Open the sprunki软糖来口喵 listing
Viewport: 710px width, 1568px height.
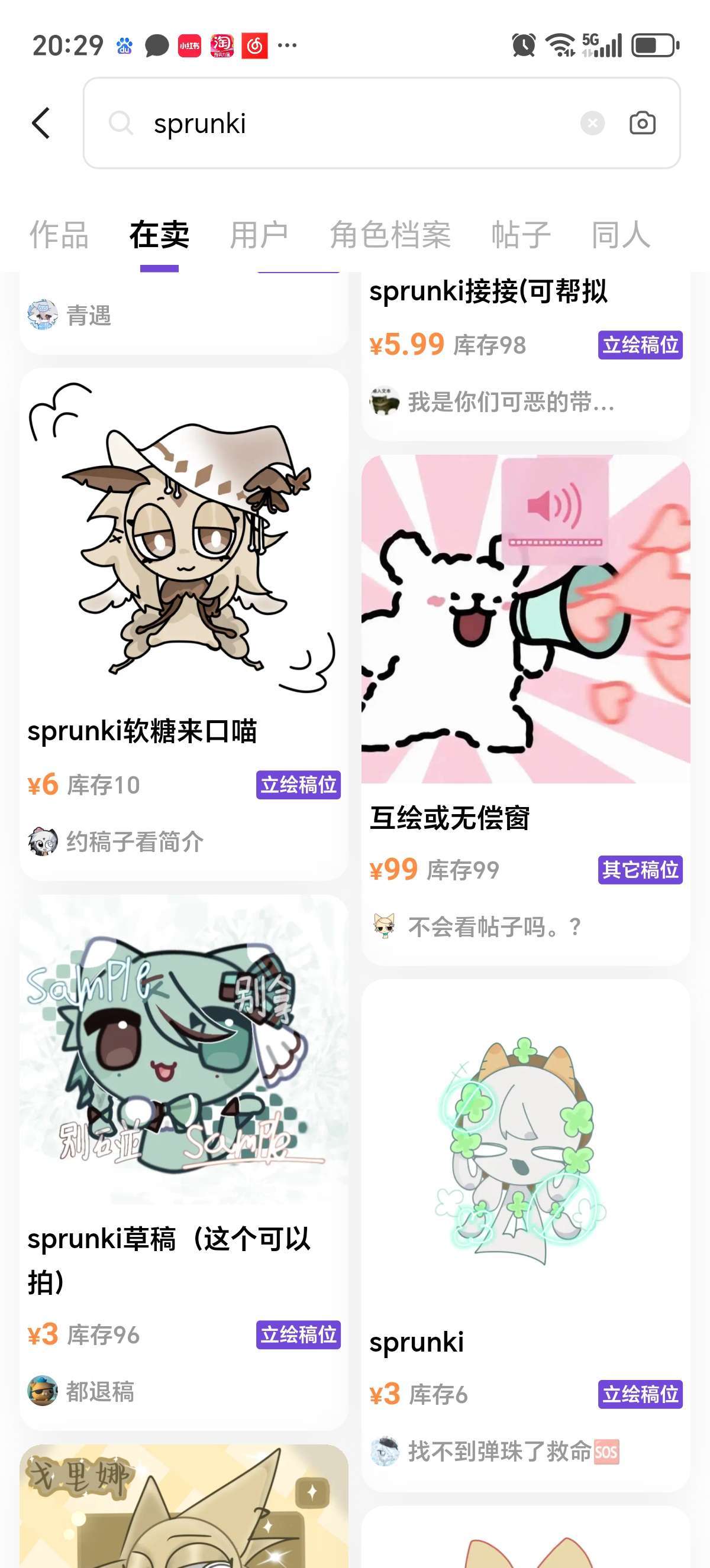tap(183, 548)
